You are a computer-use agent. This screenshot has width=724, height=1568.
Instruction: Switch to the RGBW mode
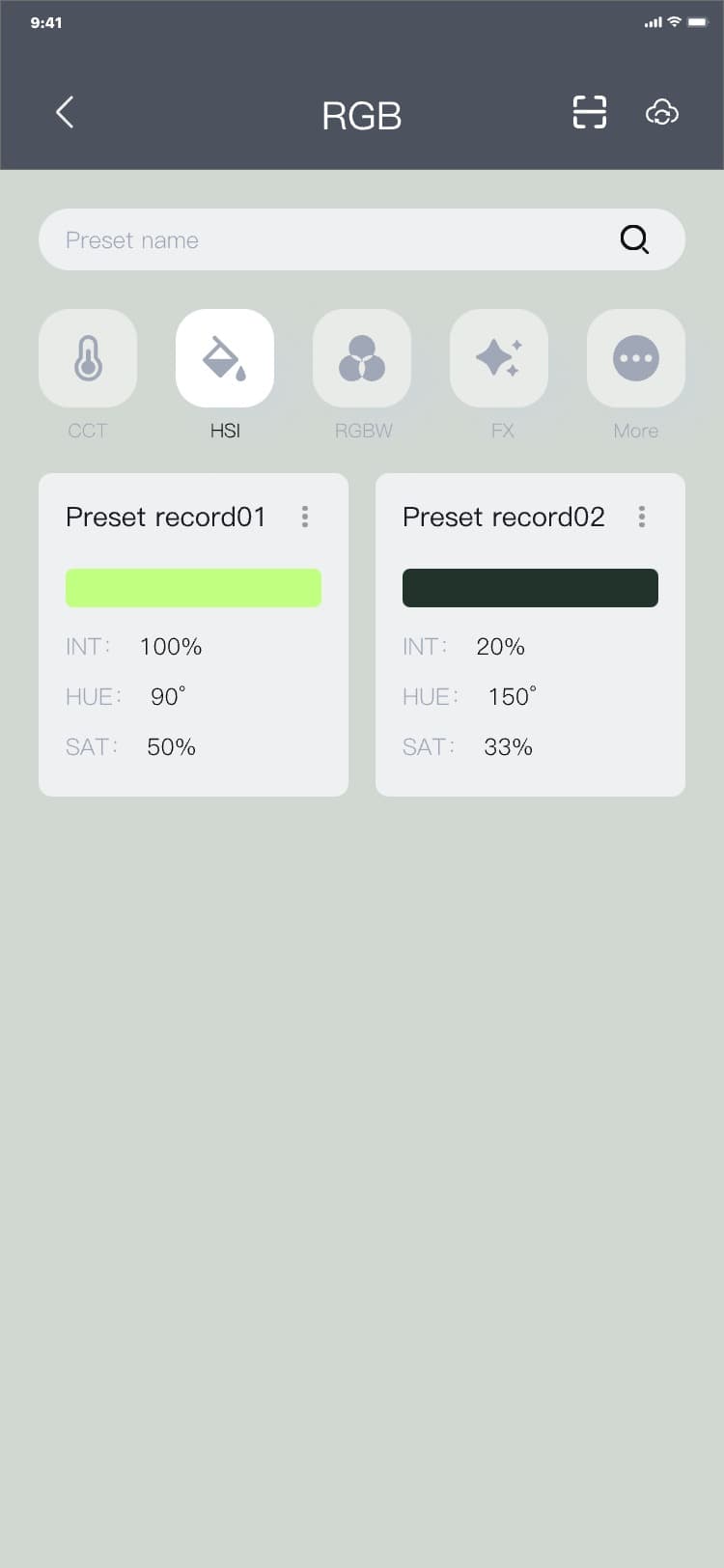362,359
